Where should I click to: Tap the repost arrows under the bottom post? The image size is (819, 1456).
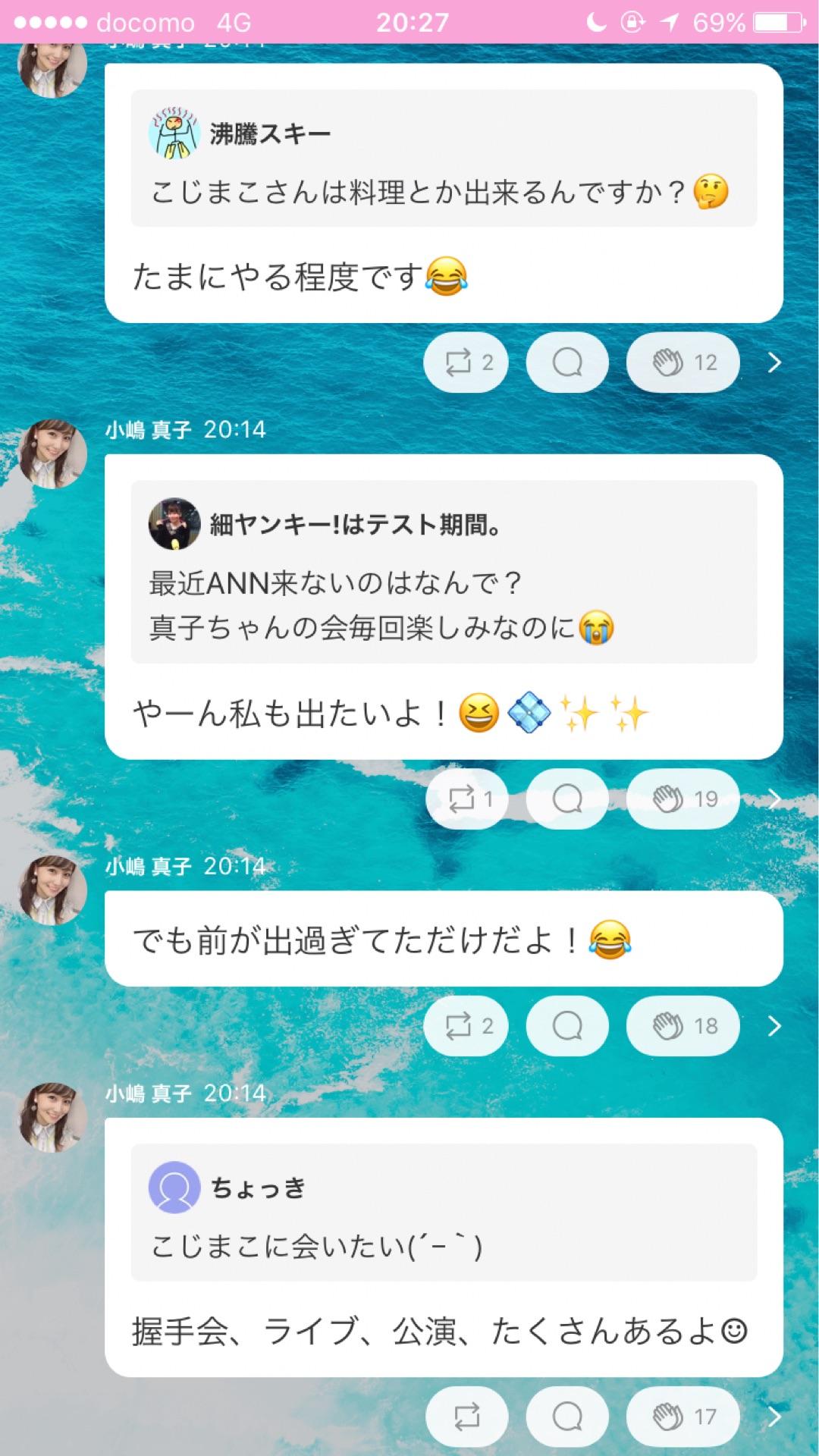pyautogui.click(x=465, y=1415)
